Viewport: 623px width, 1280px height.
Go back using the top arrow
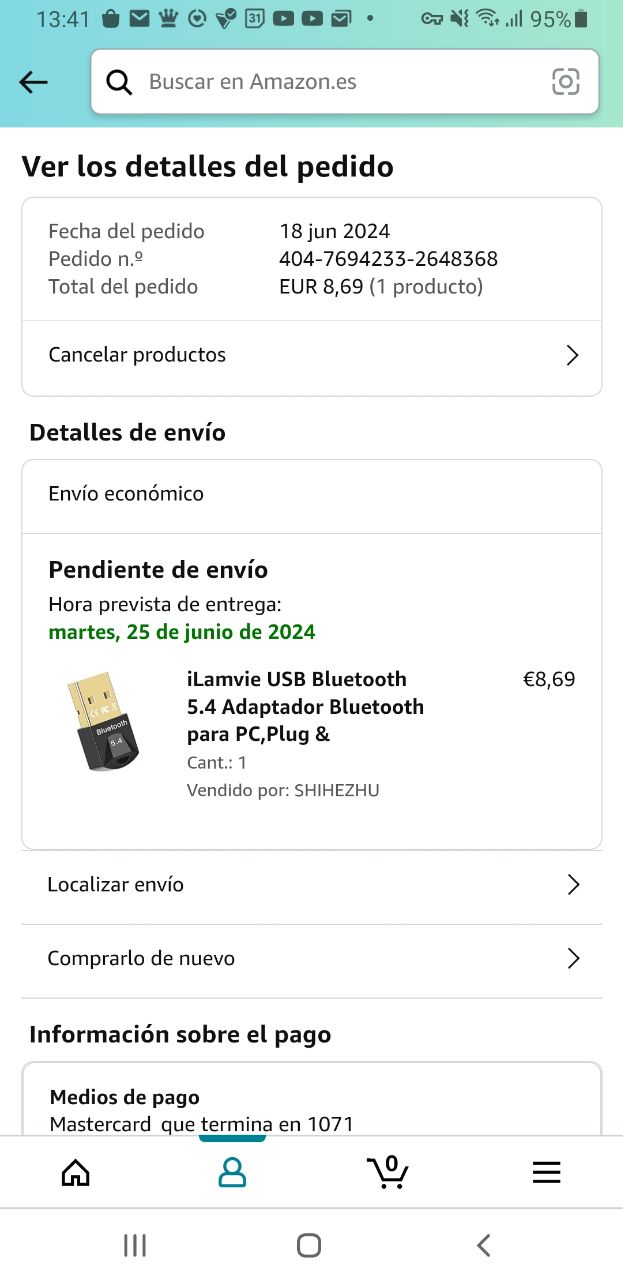pos(34,82)
